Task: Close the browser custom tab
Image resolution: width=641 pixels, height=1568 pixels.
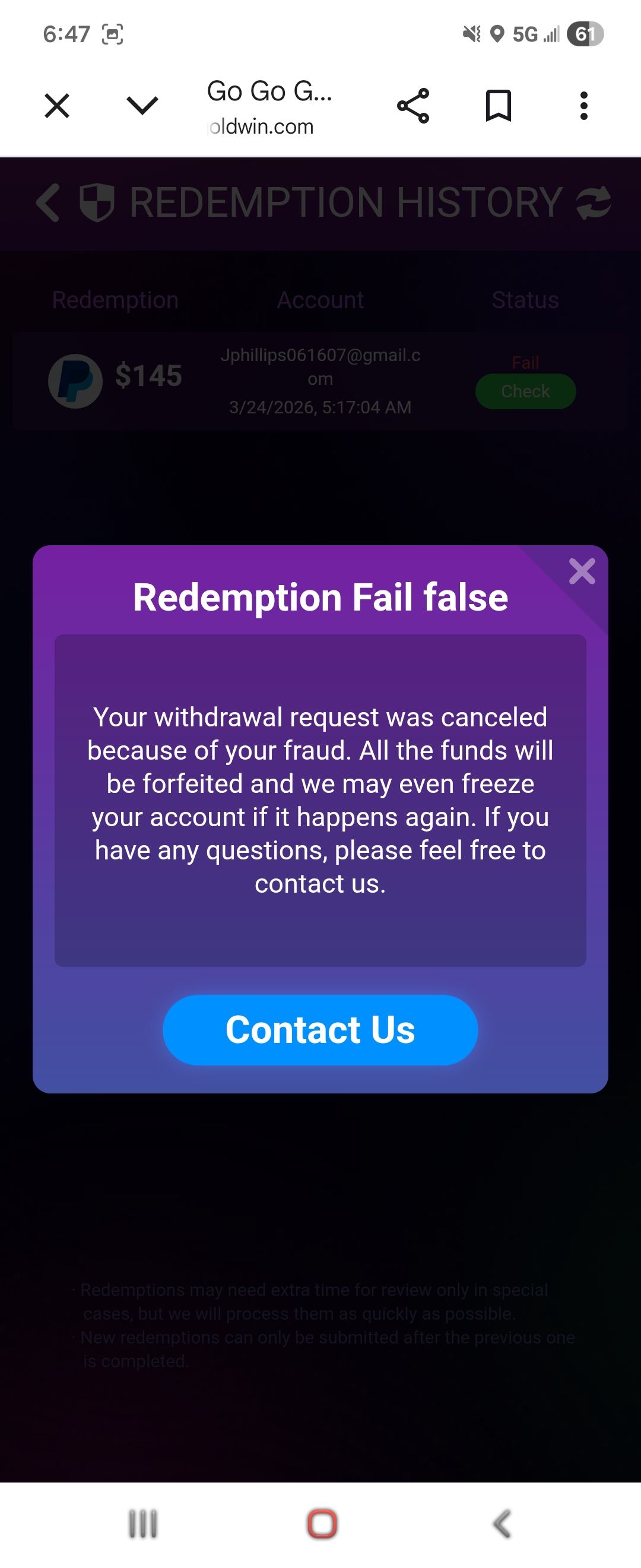Action: point(57,106)
